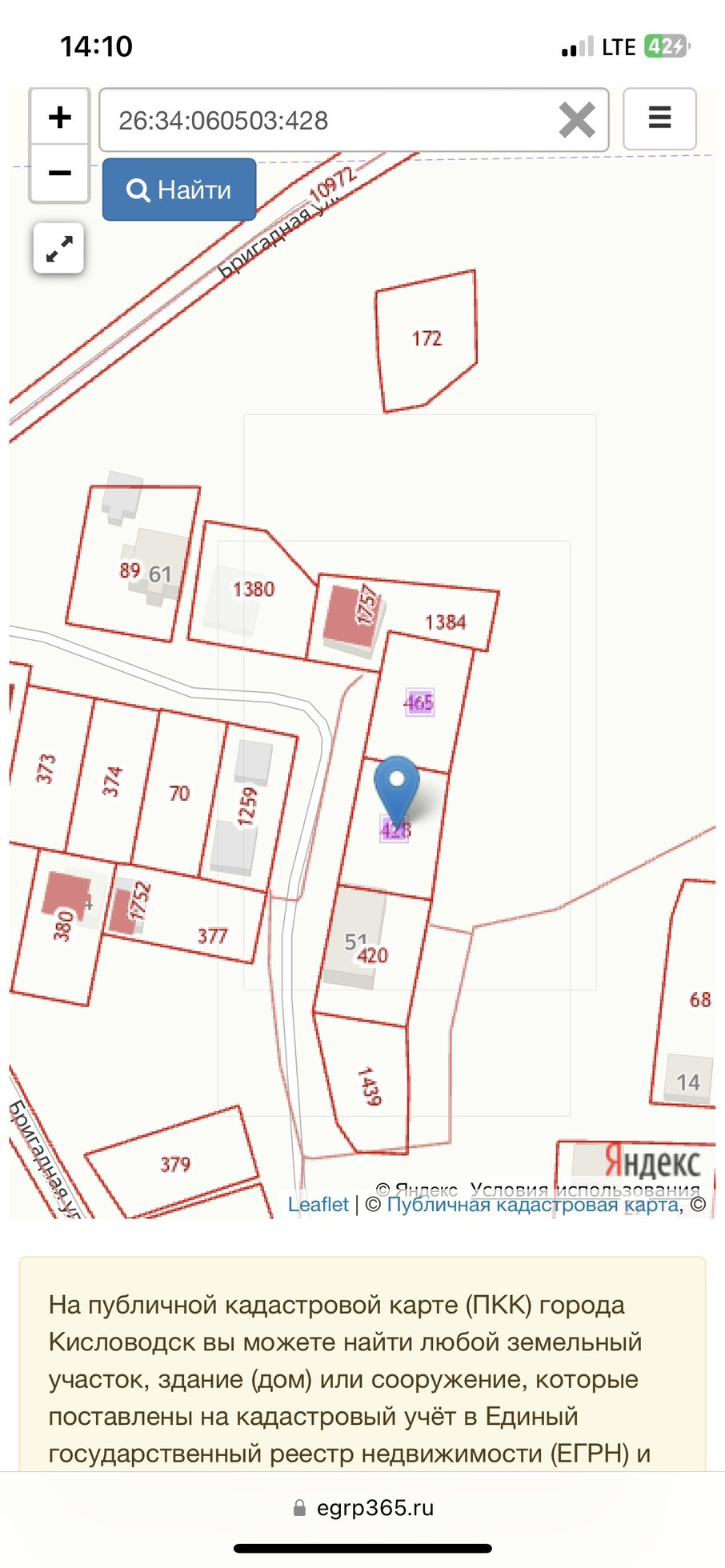
Task: Clear the search field with the X
Action: [577, 120]
